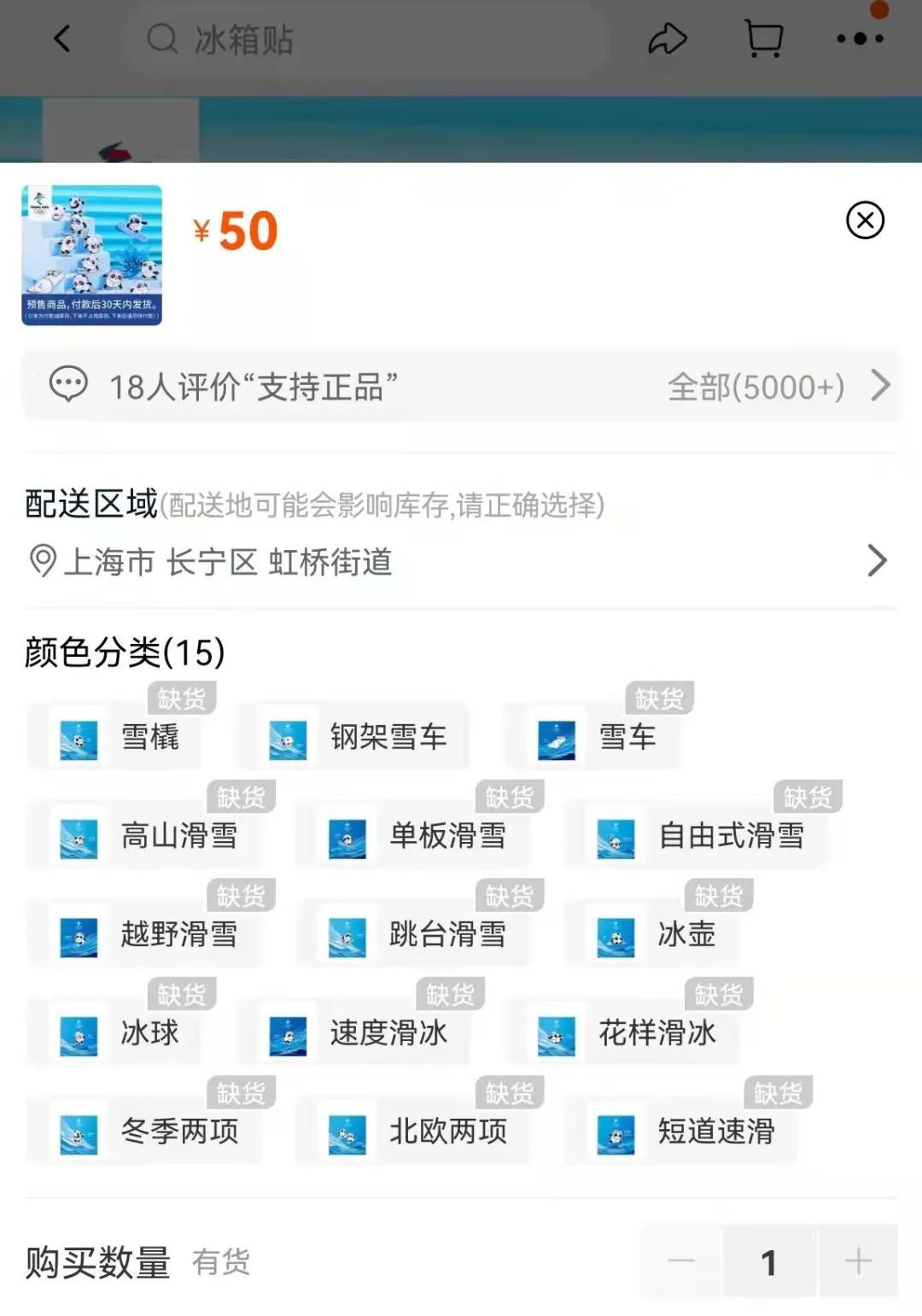
Task: Select the 冰壶 variant
Action: tap(654, 934)
